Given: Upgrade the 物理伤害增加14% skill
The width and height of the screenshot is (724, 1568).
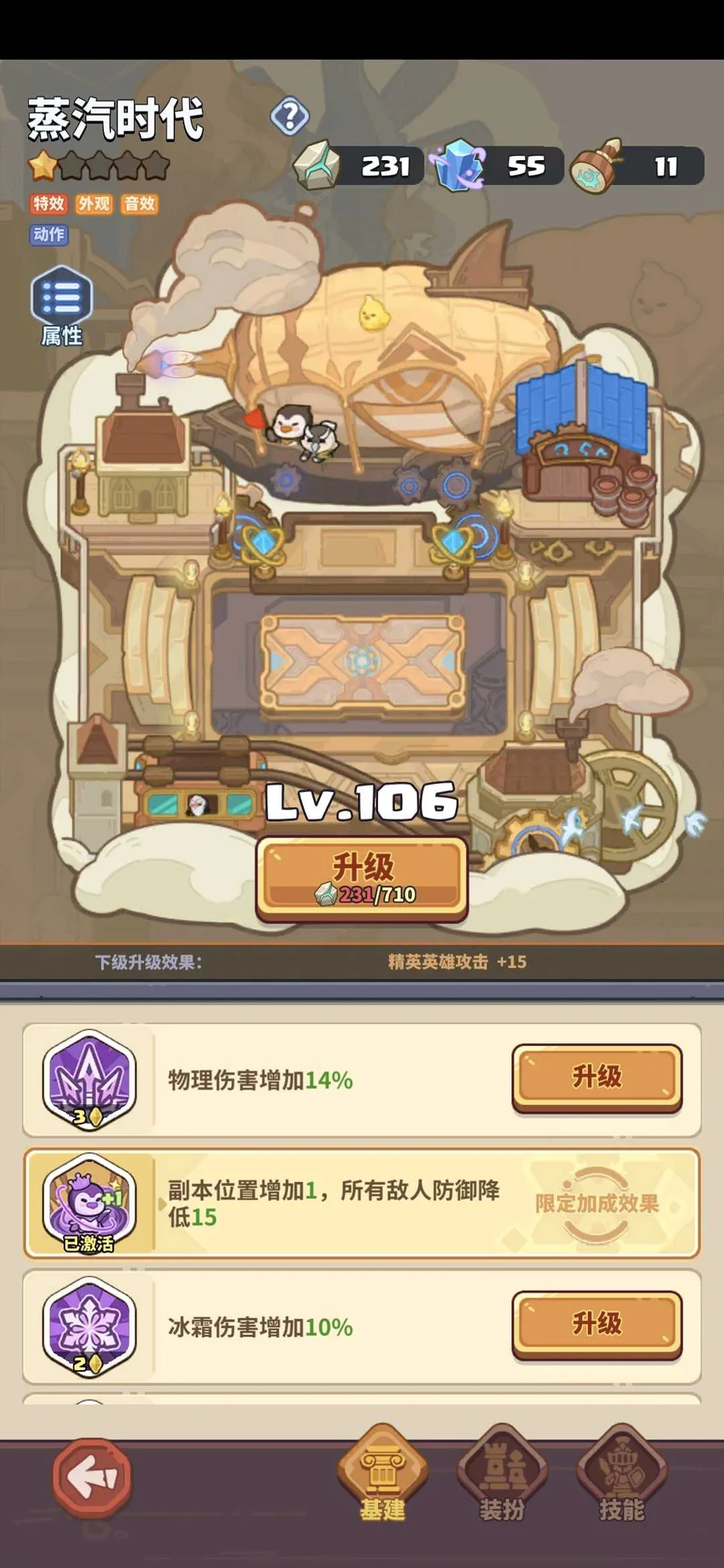Looking at the screenshot, I should (597, 1077).
